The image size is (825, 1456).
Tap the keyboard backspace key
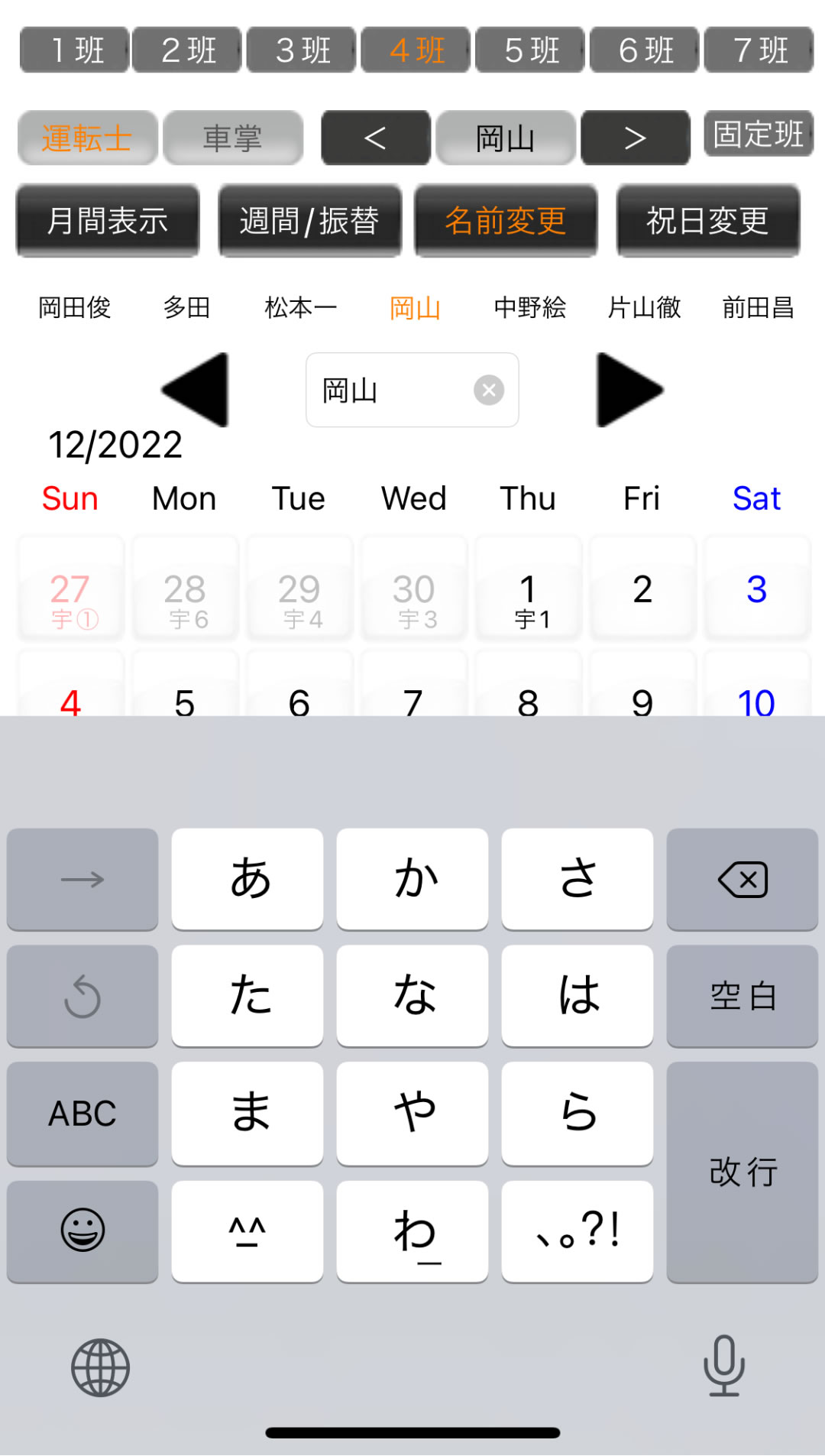(x=742, y=880)
